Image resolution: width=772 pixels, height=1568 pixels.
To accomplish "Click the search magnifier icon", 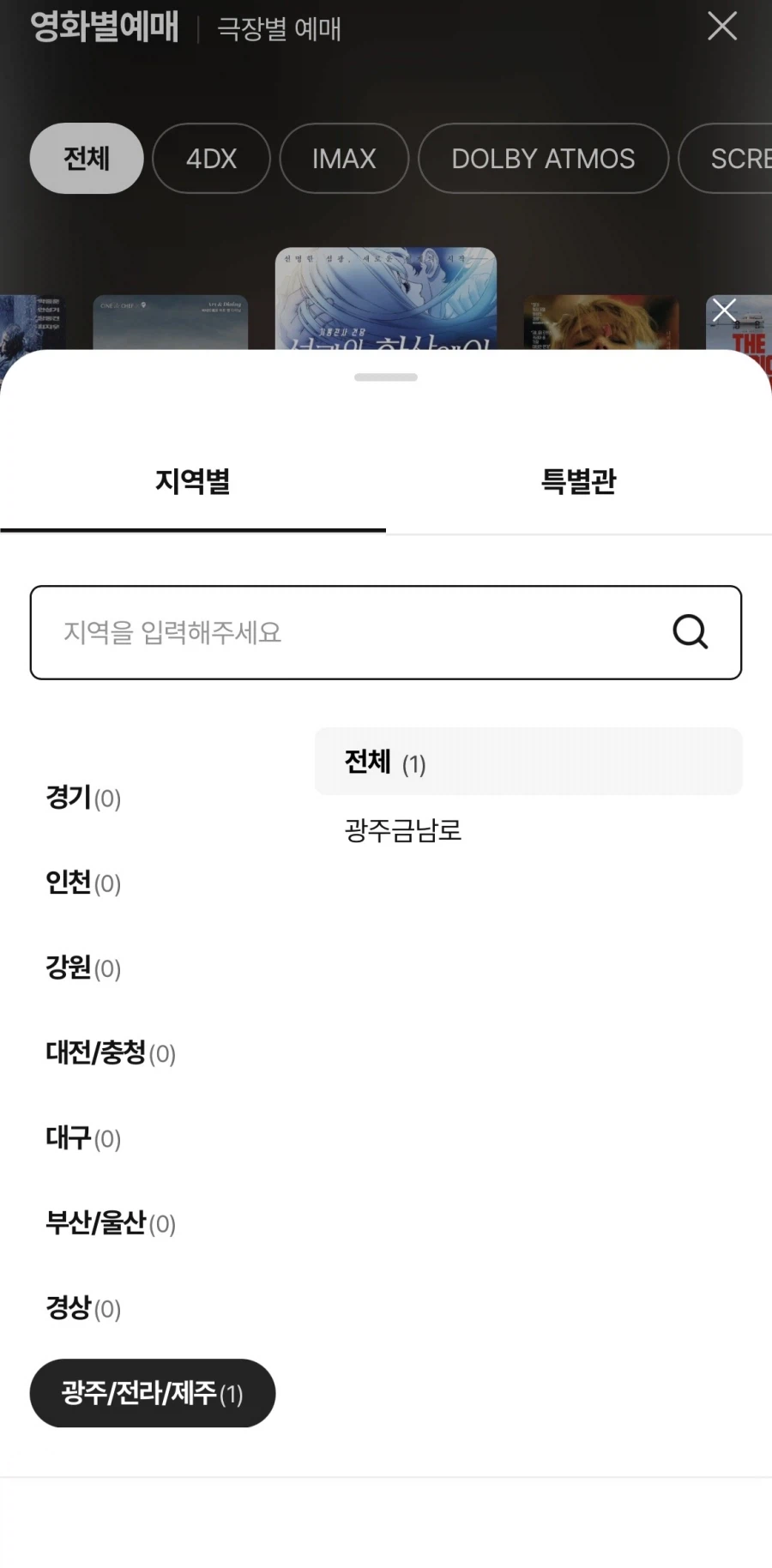I will click(x=690, y=633).
